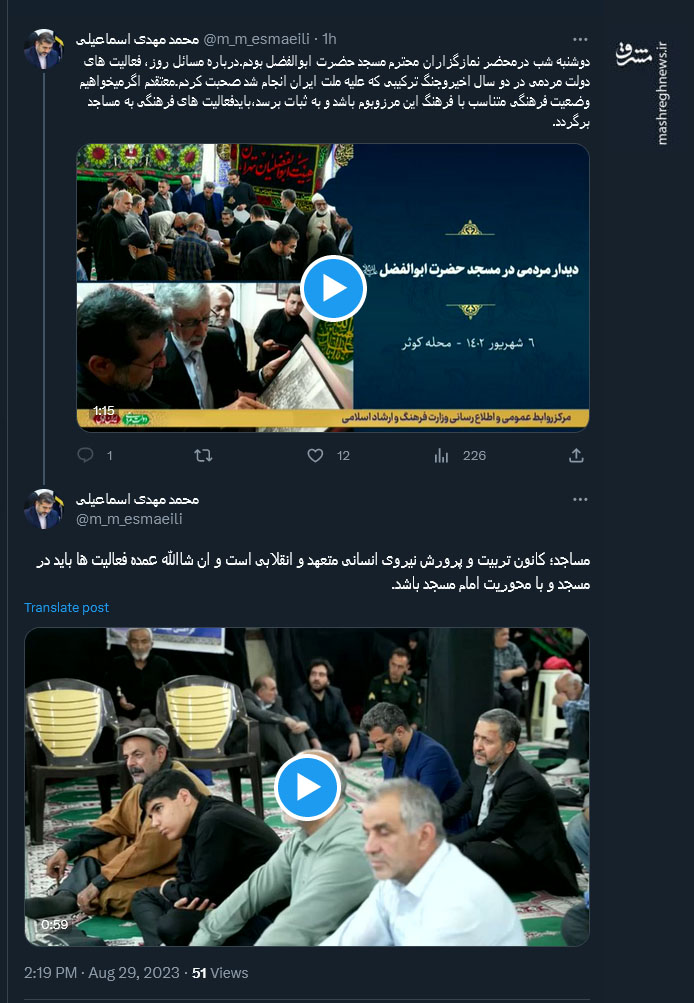Open the author avatar of the second tweet
This screenshot has width=694, height=1003.
click(44, 509)
